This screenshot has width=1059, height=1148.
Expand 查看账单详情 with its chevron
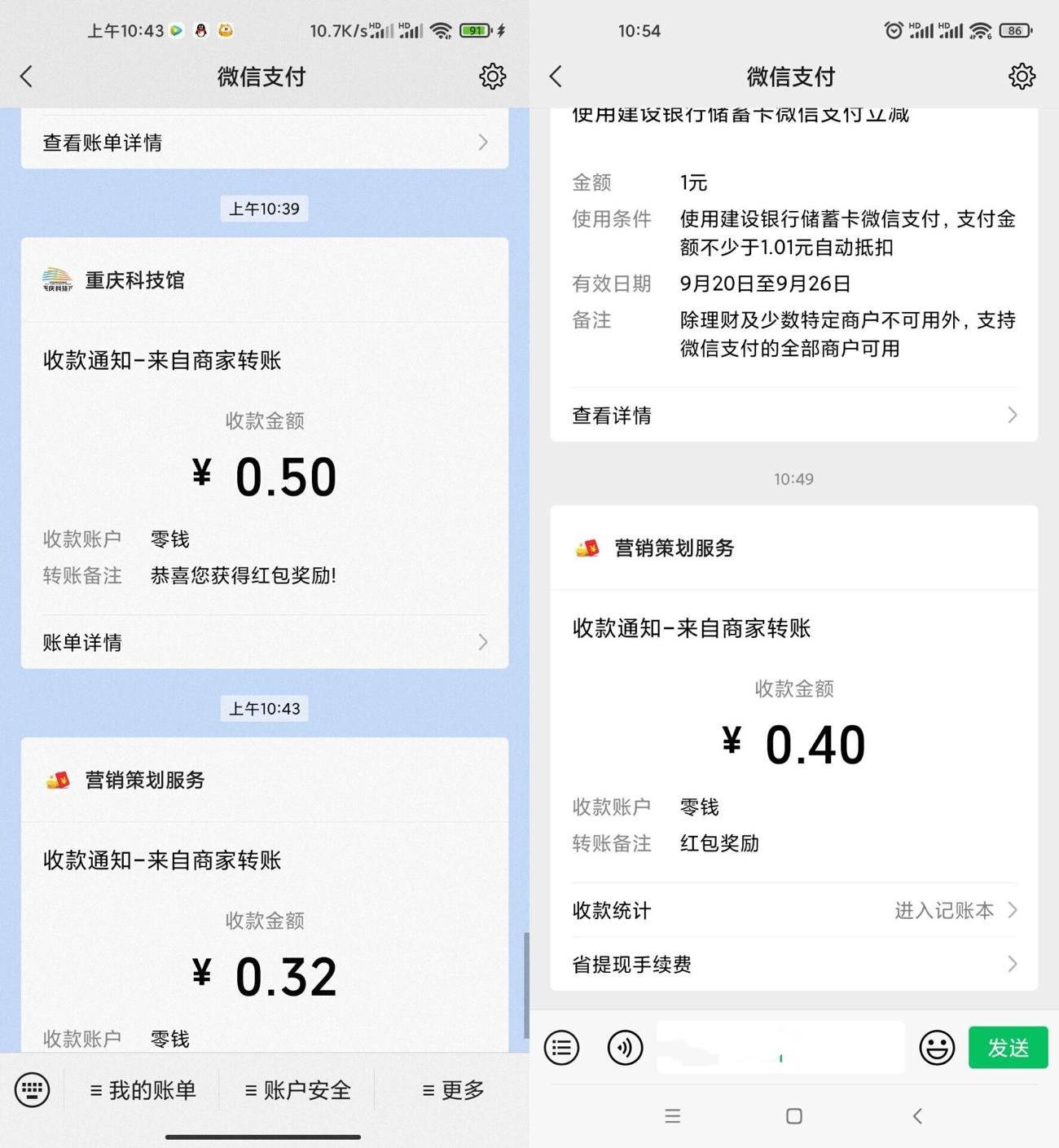pos(262,141)
